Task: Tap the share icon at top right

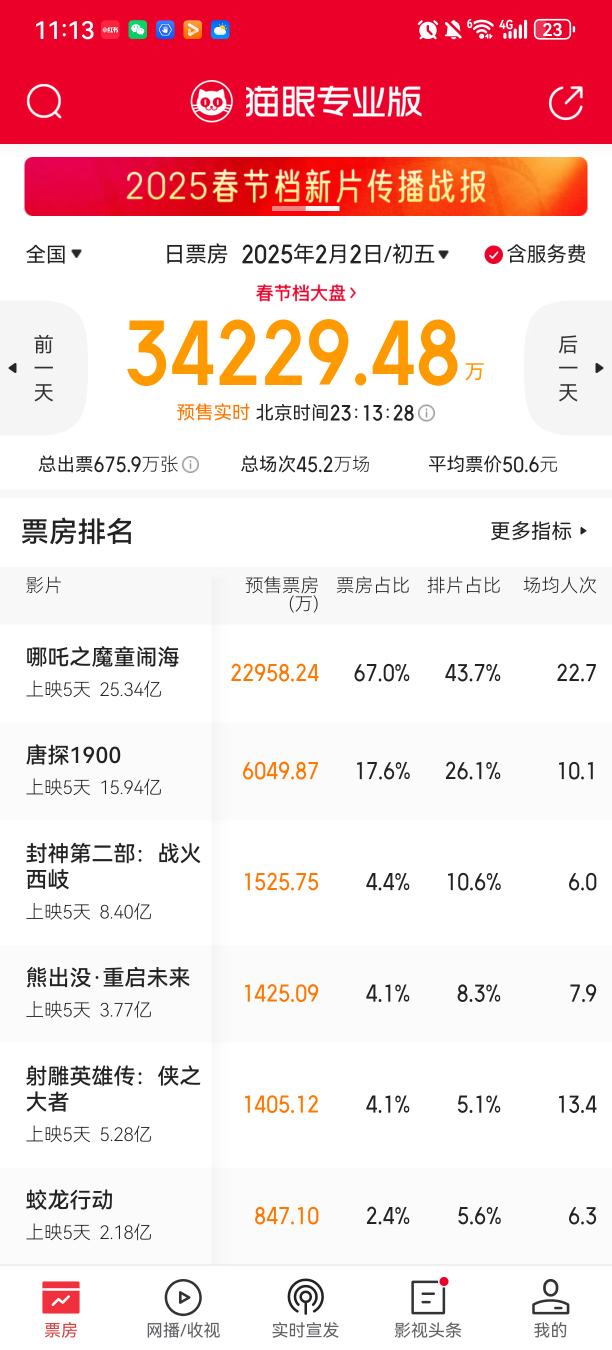Action: pos(566,101)
